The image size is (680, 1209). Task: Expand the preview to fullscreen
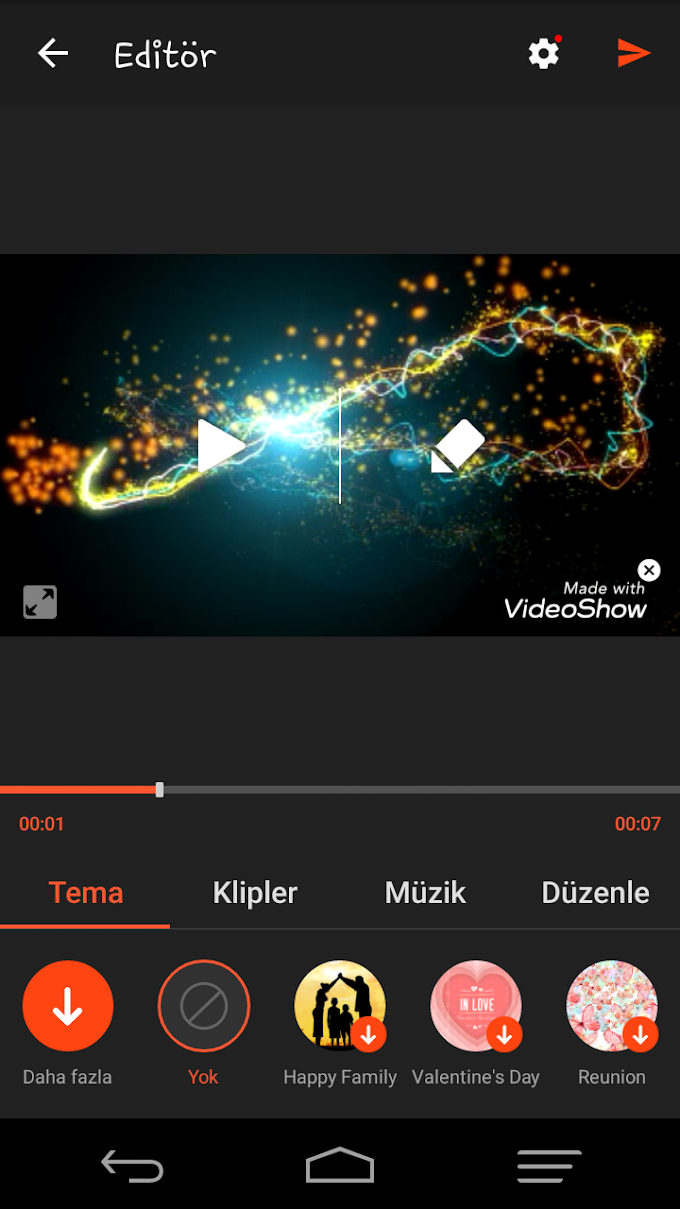click(40, 602)
